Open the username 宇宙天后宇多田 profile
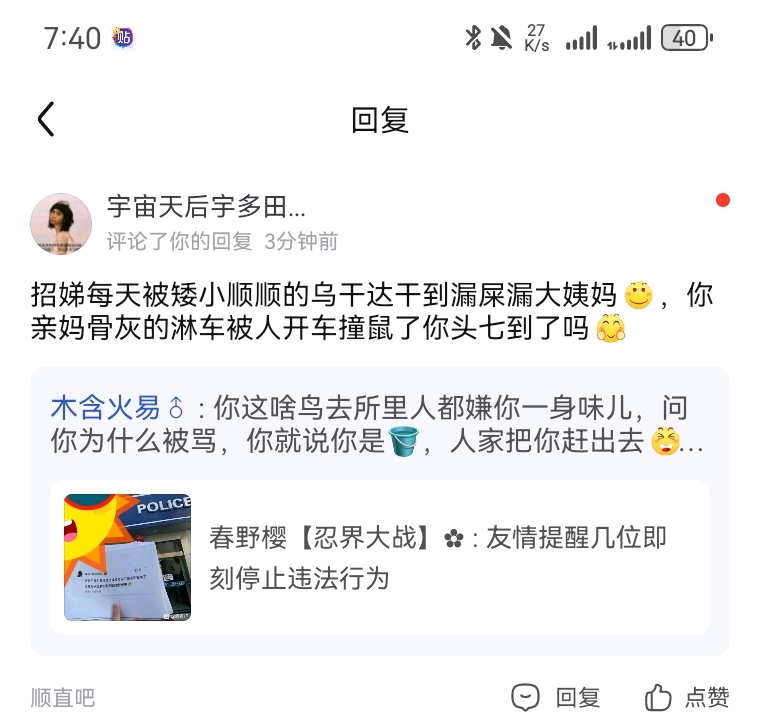760x721 pixels. (206, 208)
